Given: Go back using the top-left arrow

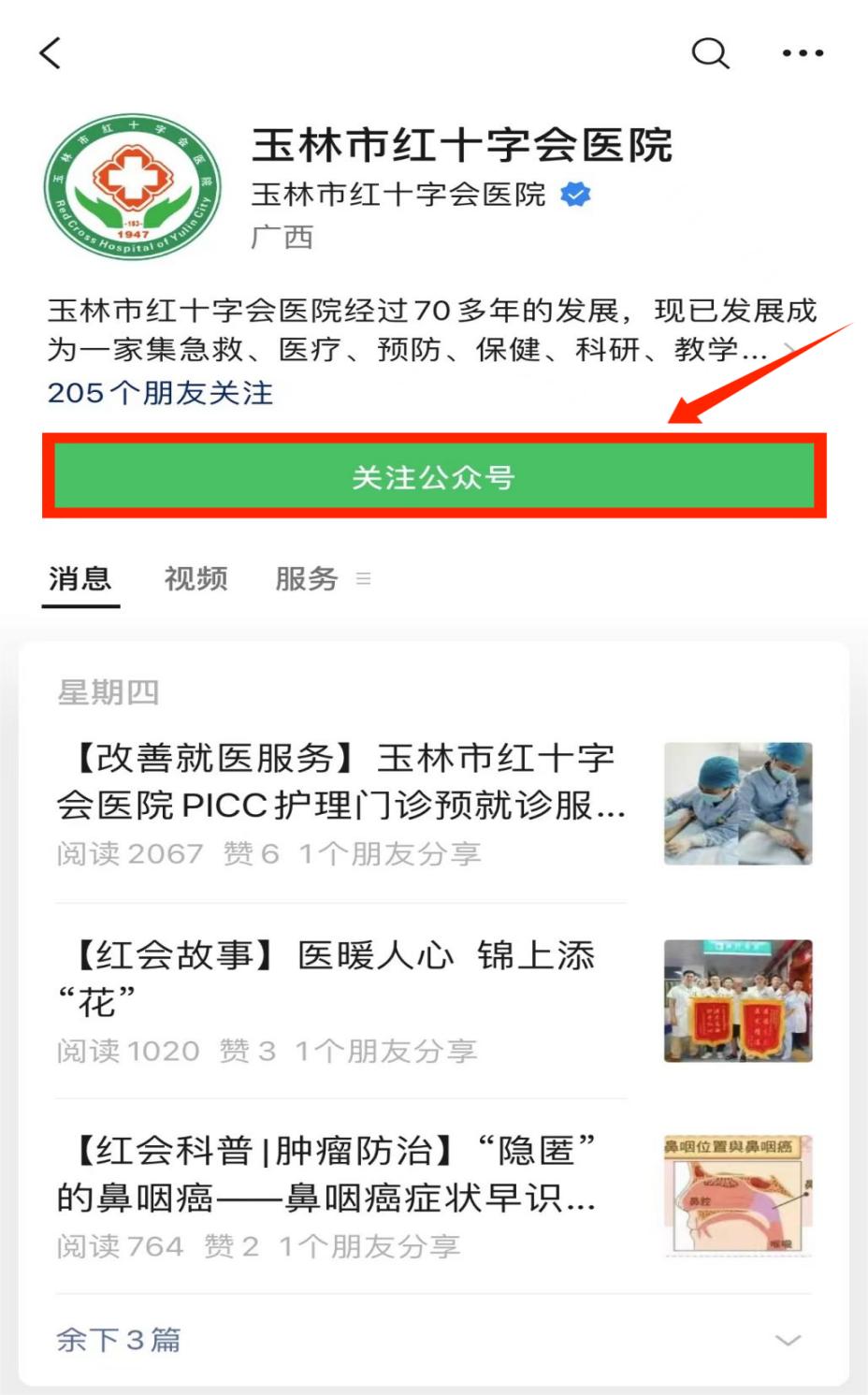Looking at the screenshot, I should click(x=51, y=53).
